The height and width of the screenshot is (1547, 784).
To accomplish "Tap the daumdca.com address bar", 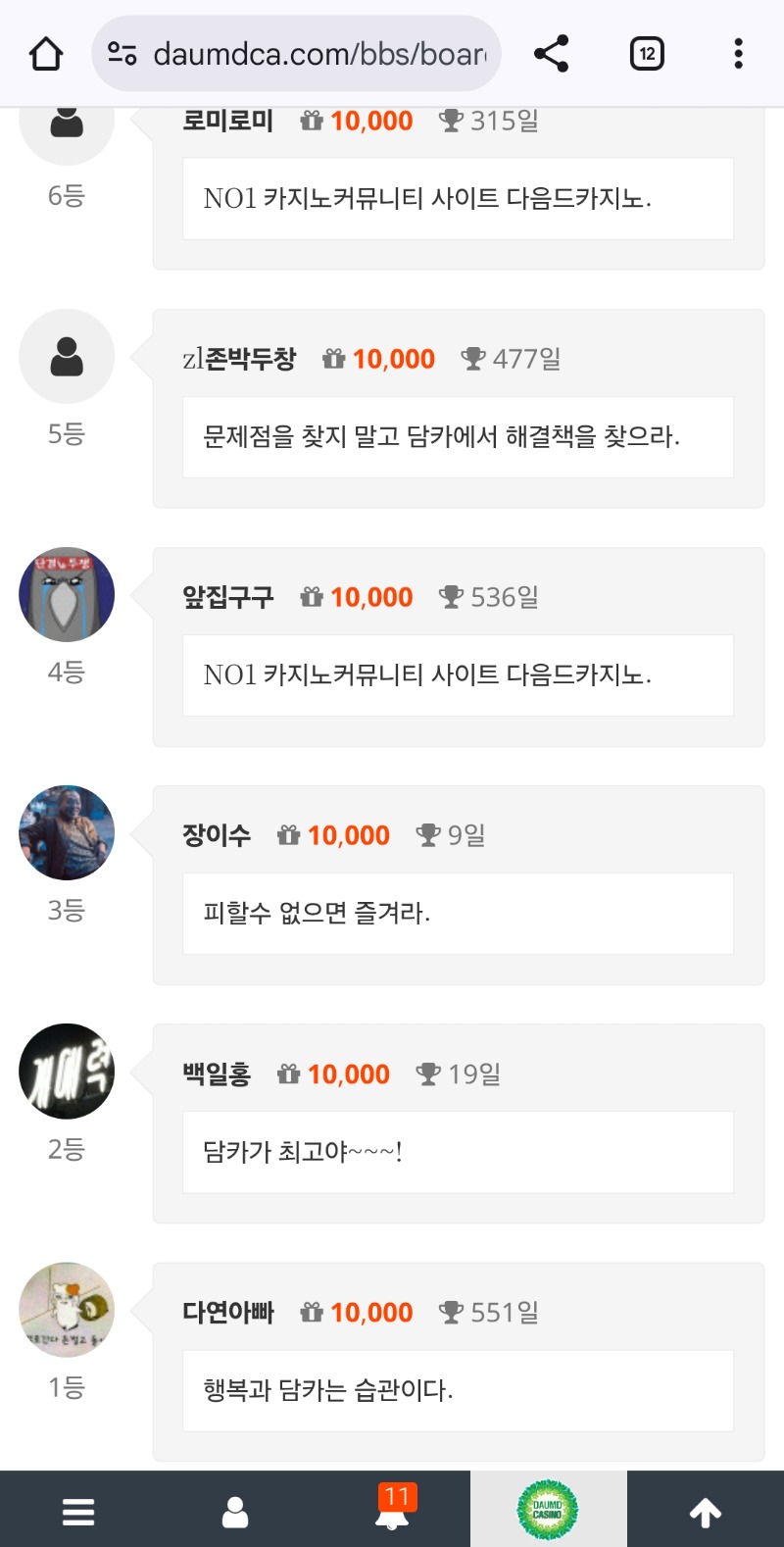I will (x=297, y=54).
